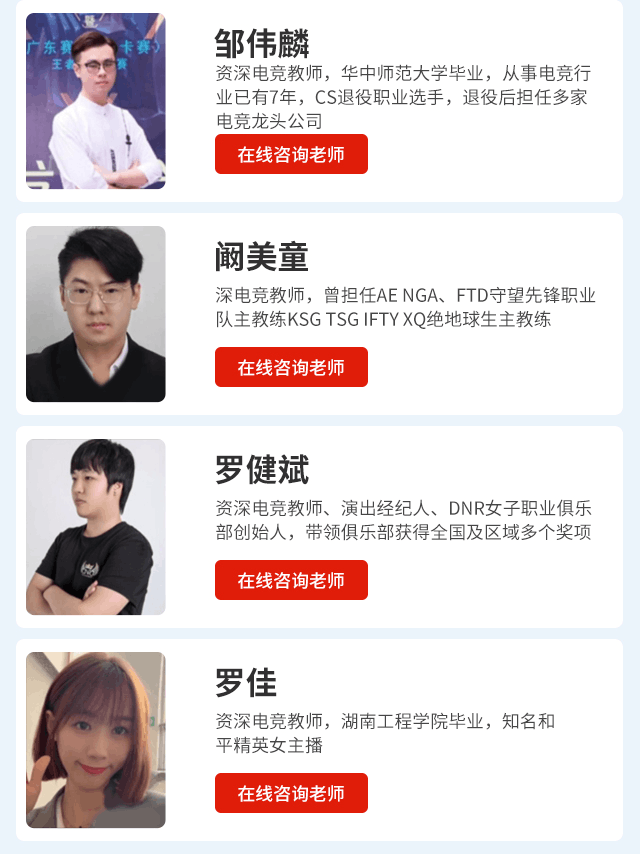Consult teacher 阚美童 online

coord(291,367)
